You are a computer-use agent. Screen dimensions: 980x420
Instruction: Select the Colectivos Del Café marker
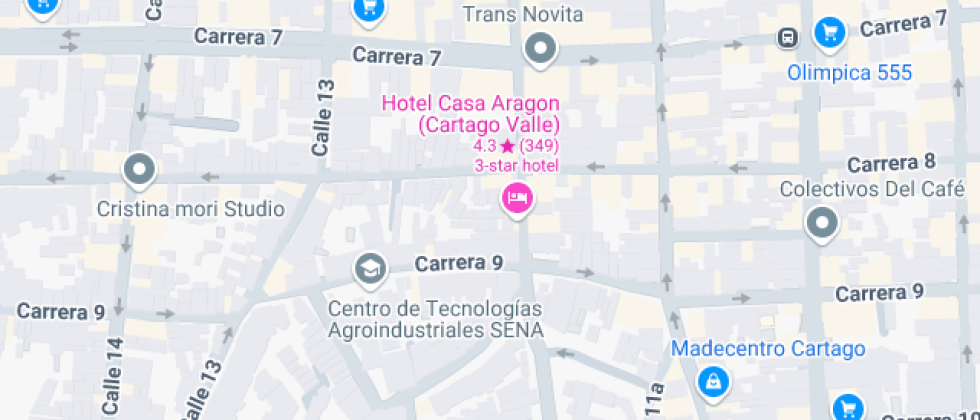822,224
